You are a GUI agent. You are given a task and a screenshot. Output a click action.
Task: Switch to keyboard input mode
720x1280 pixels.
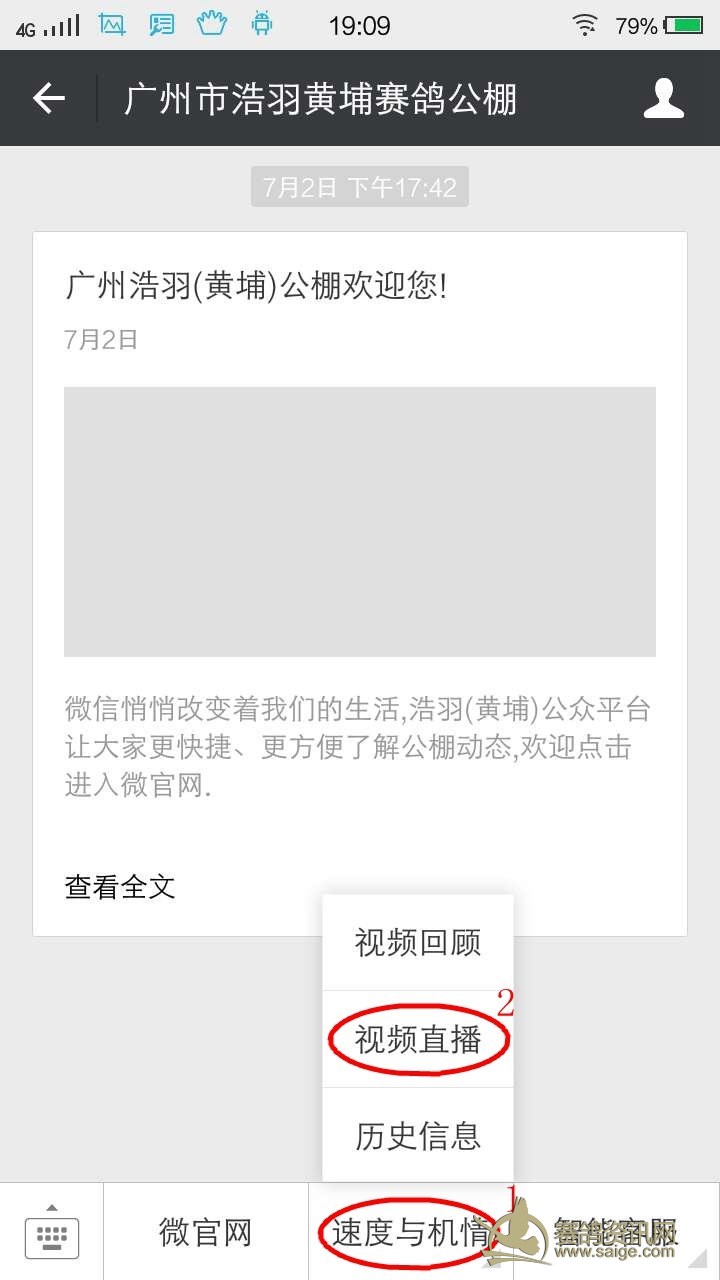pos(52,1232)
